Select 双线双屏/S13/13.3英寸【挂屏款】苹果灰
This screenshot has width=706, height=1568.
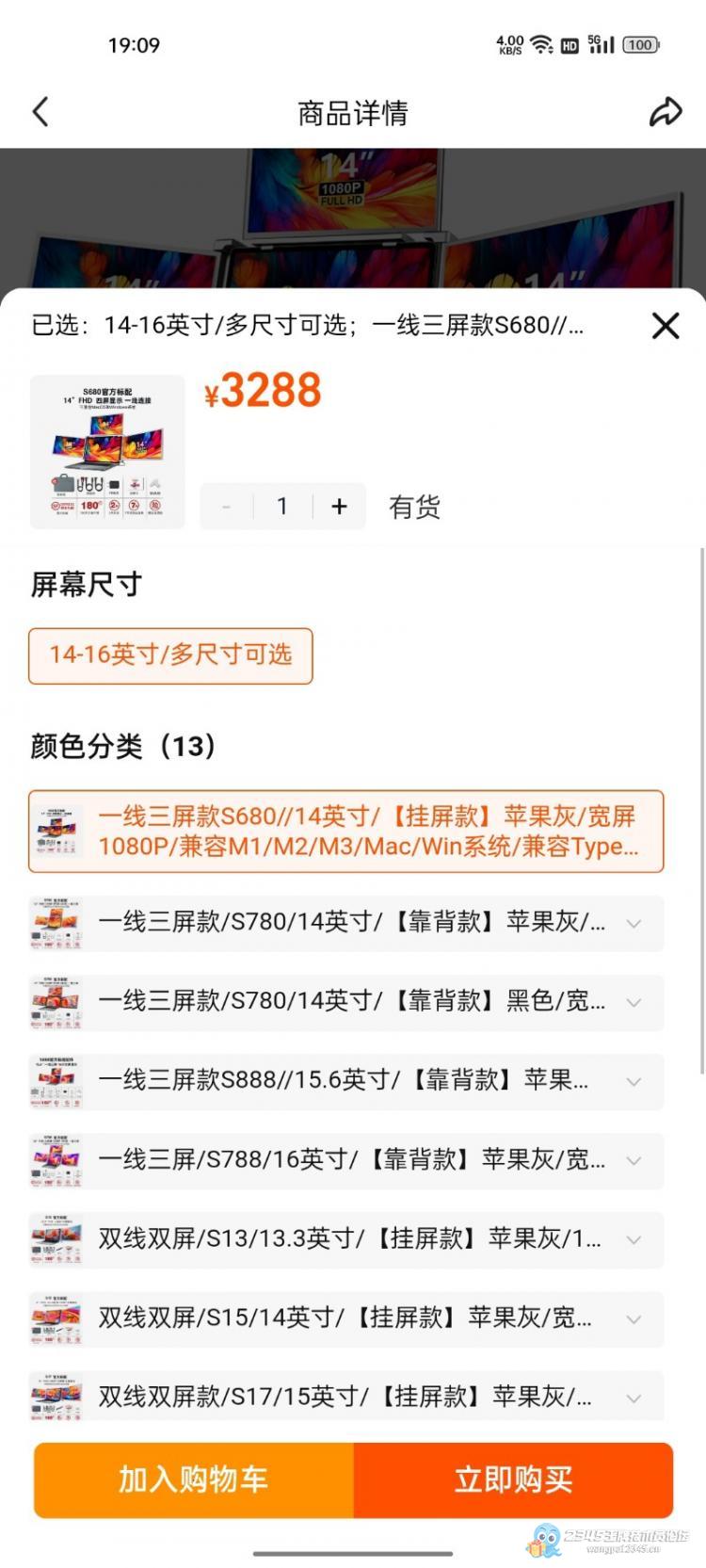[x=346, y=1239]
